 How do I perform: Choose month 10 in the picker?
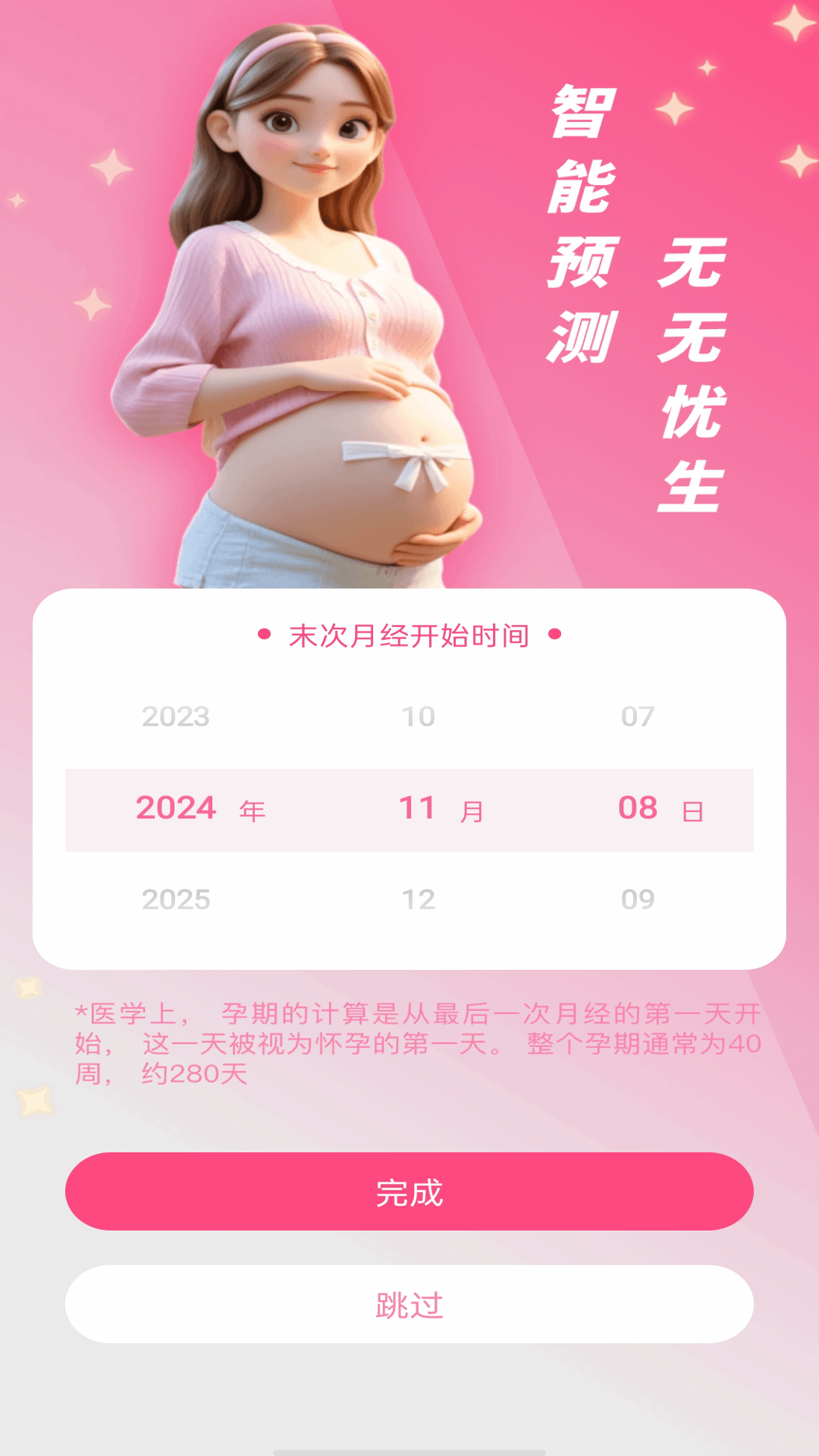coord(419,717)
